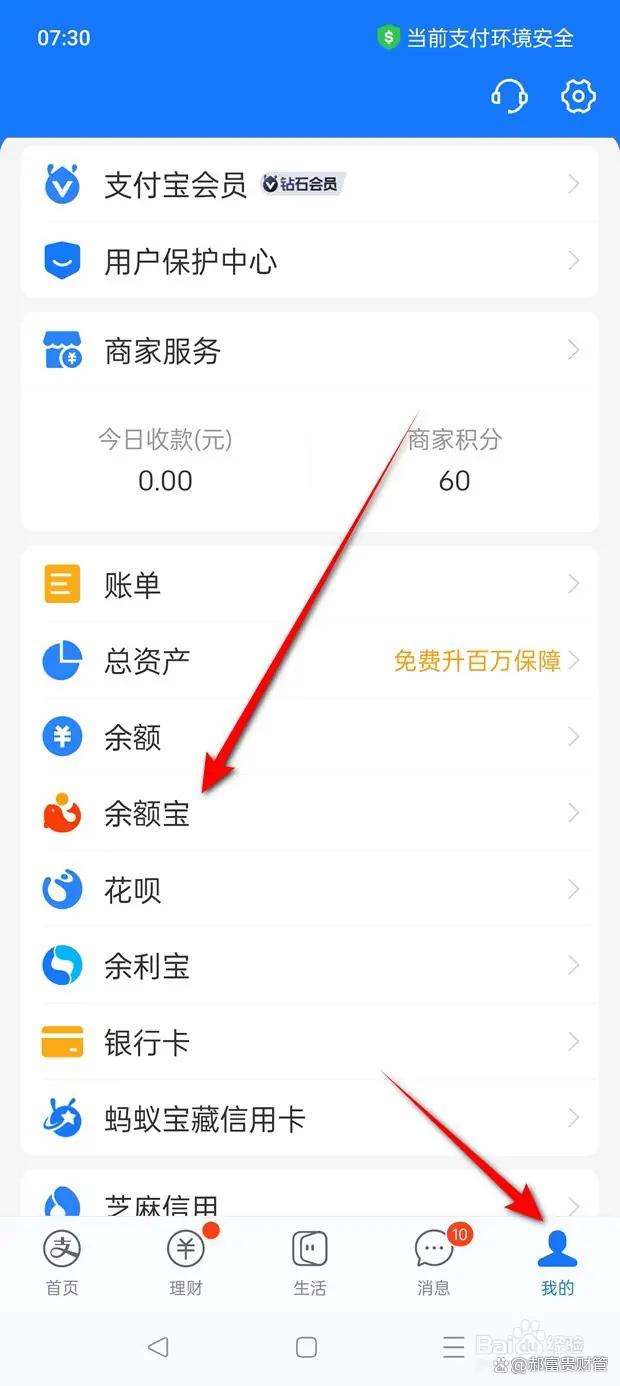This screenshot has height=1386, width=620.
Task: Switch to 理财 tab
Action: click(x=186, y=1262)
